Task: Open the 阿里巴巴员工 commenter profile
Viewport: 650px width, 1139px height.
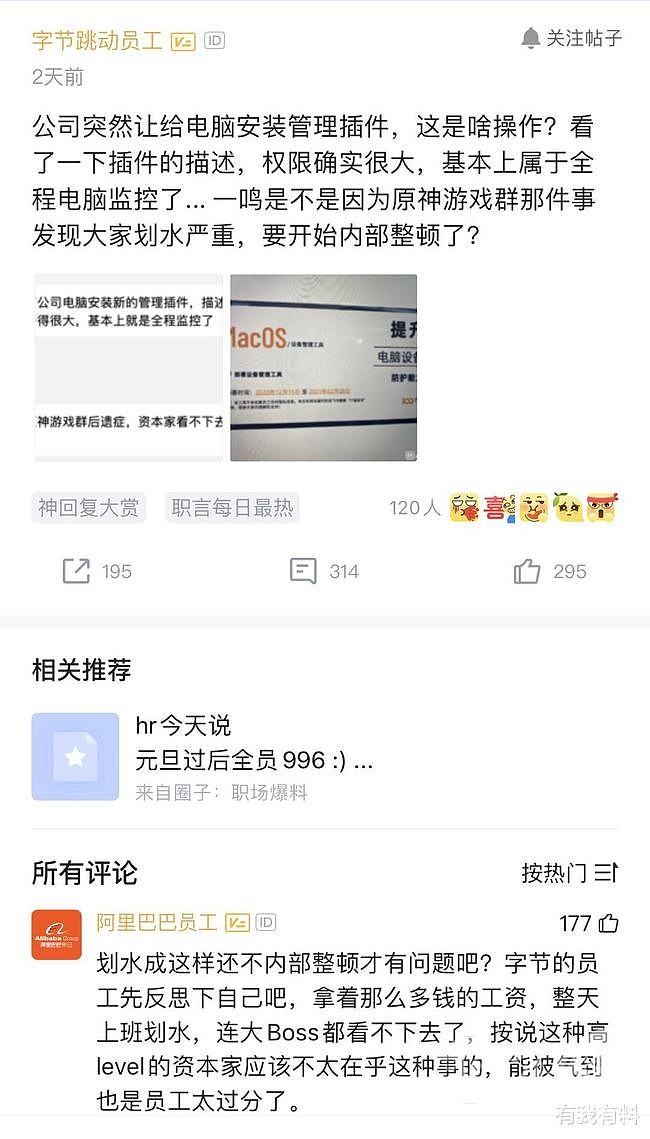Action: point(157,923)
